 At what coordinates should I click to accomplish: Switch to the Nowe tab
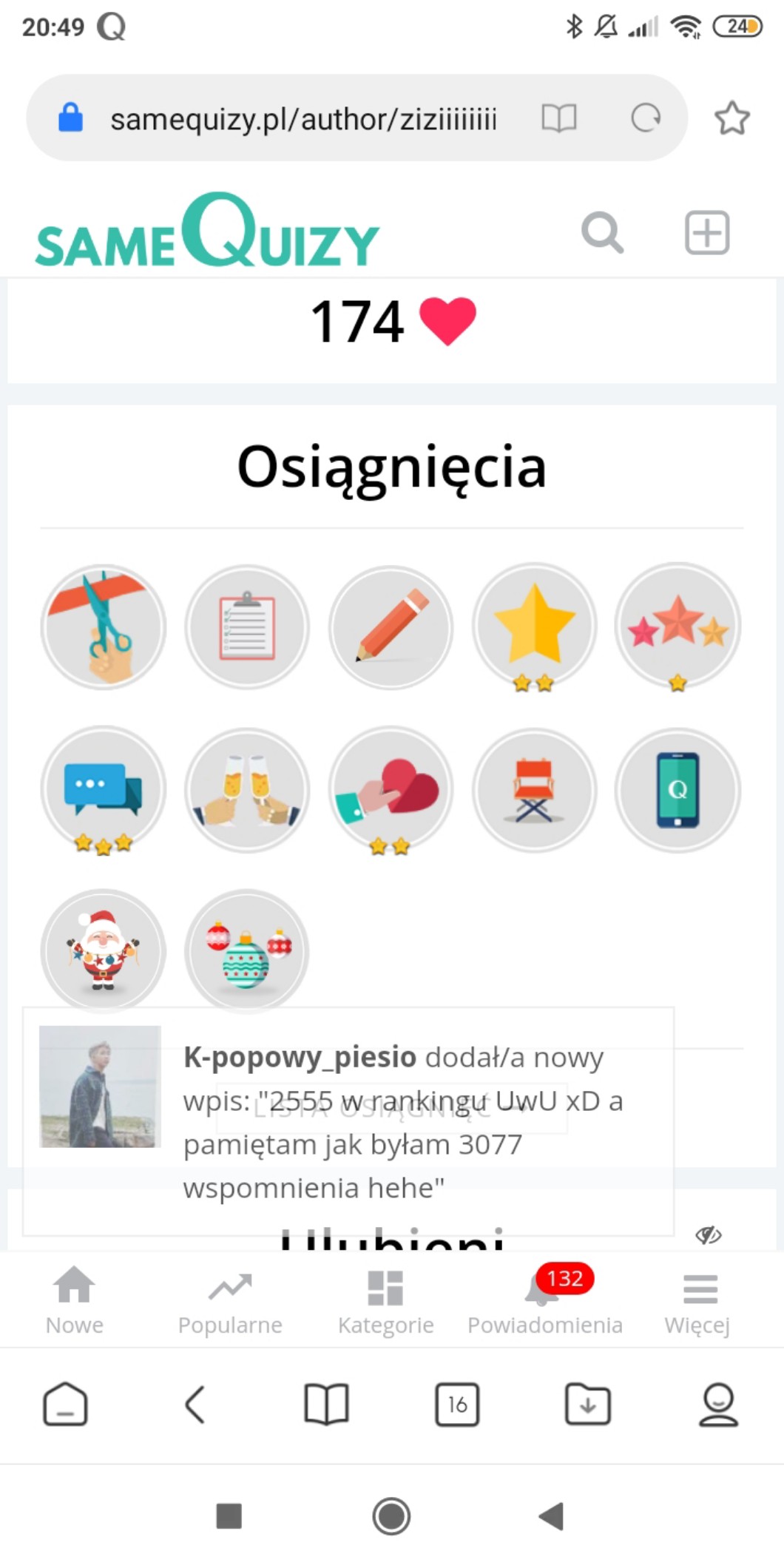click(x=75, y=1300)
